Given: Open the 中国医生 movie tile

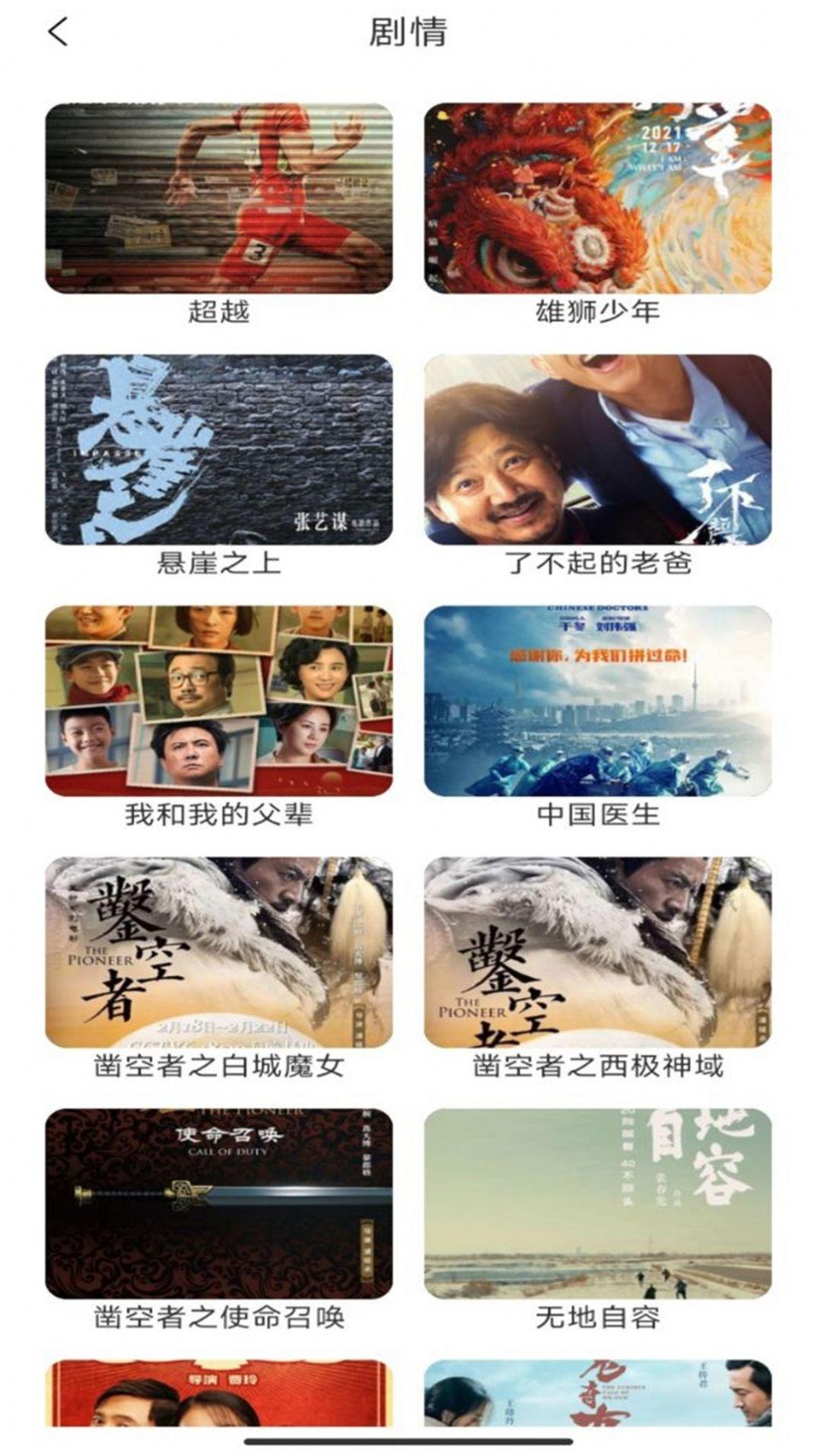Looking at the screenshot, I should point(598,701).
